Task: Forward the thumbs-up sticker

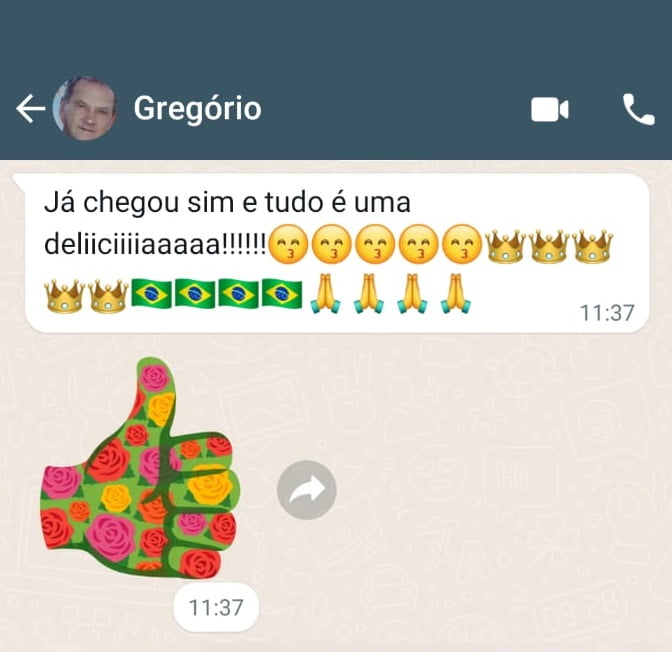Action: click(x=306, y=490)
